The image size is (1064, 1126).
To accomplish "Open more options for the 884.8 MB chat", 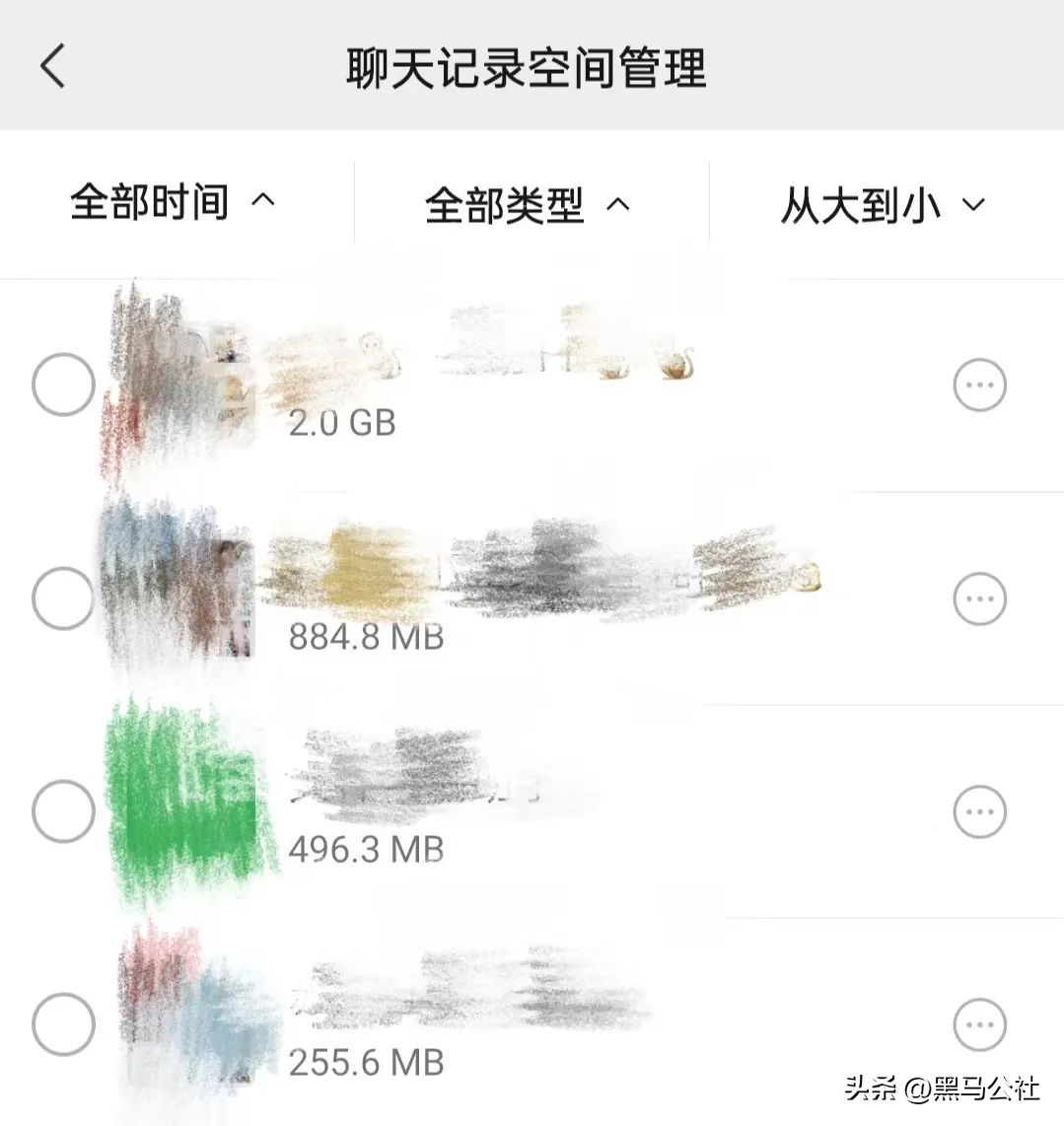I will point(979,598).
